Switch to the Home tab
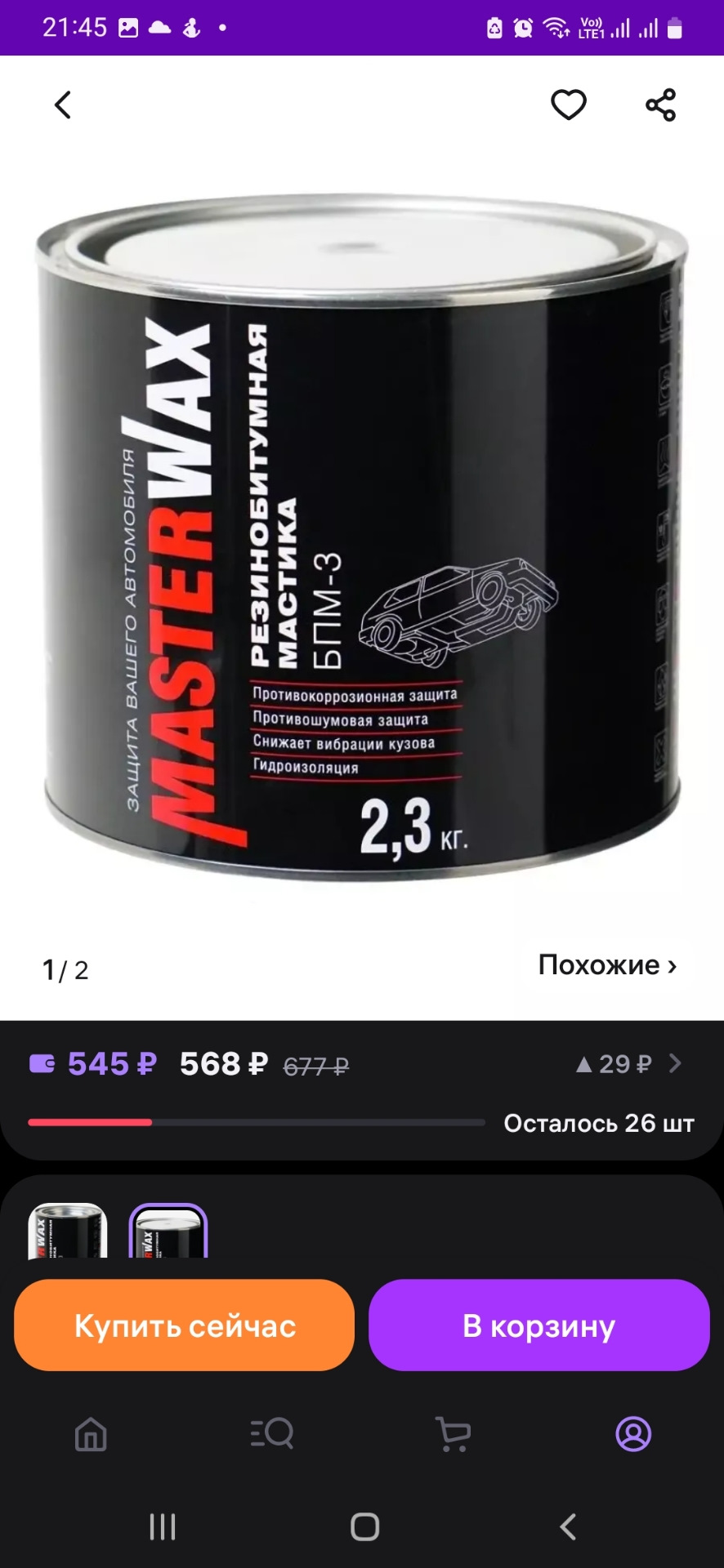This screenshot has height=1568, width=724. coord(91,1434)
